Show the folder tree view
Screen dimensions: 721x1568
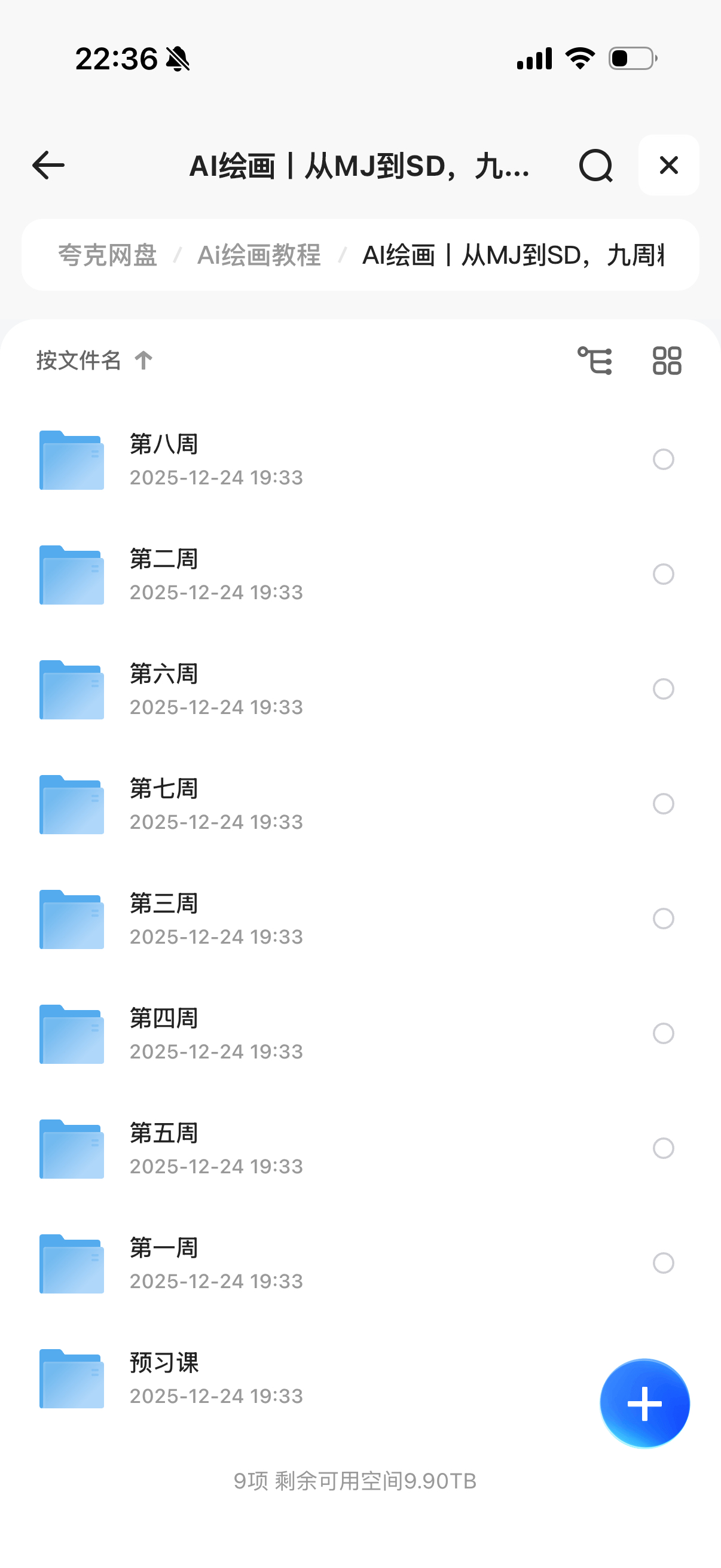(x=594, y=361)
